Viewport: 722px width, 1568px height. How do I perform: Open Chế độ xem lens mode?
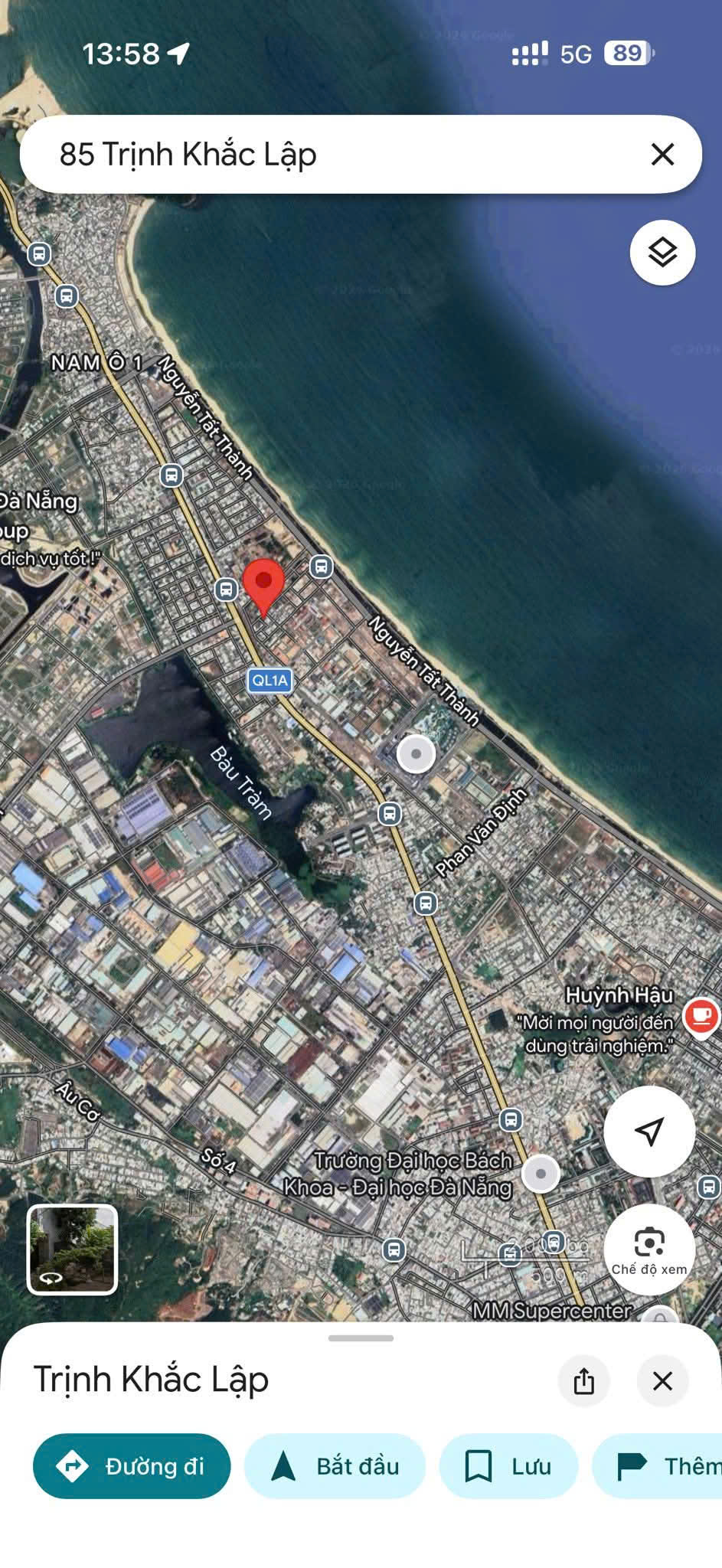[x=649, y=1249]
